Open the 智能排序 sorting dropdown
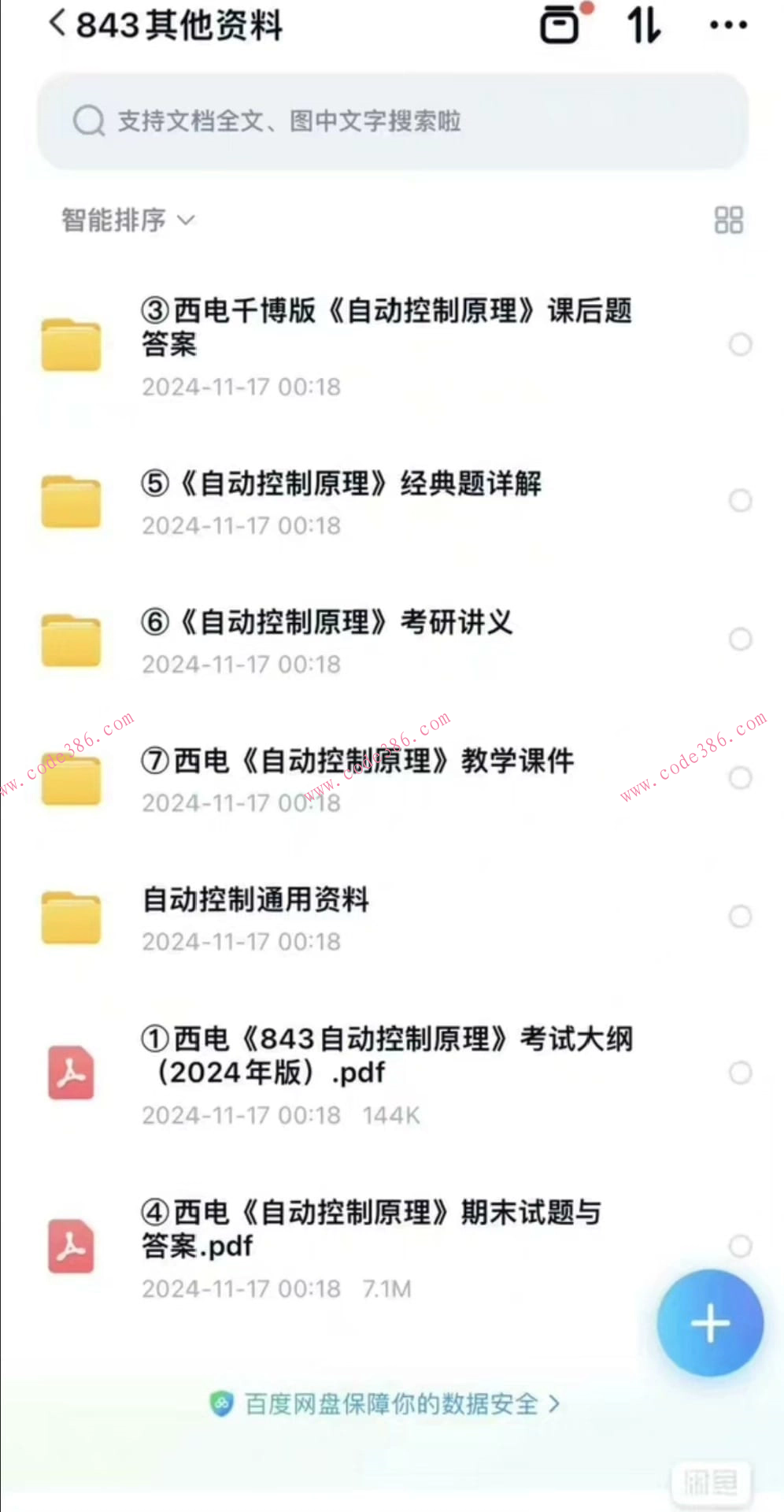 pos(126,220)
